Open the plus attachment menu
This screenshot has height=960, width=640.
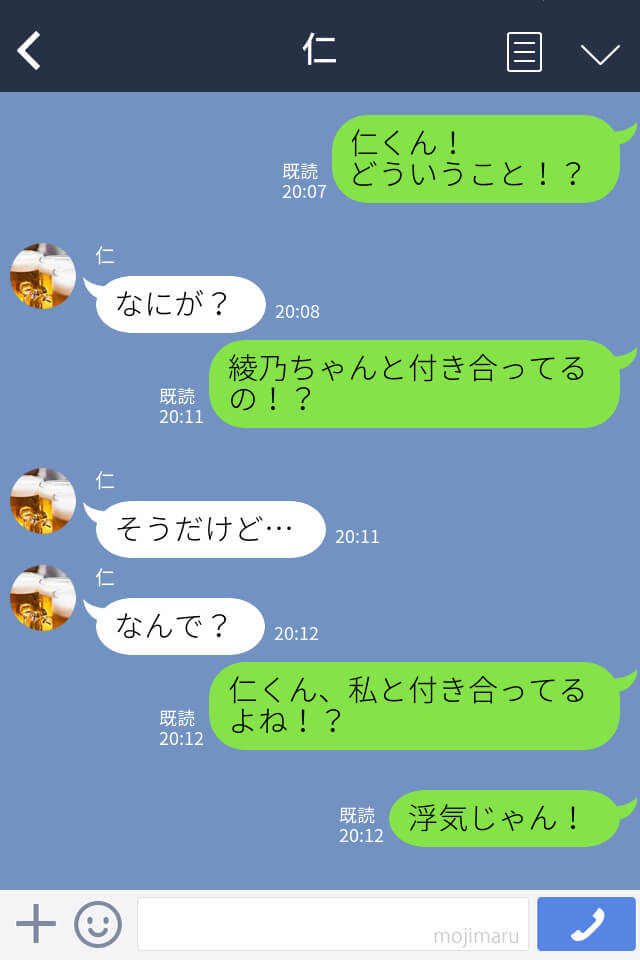[36, 923]
